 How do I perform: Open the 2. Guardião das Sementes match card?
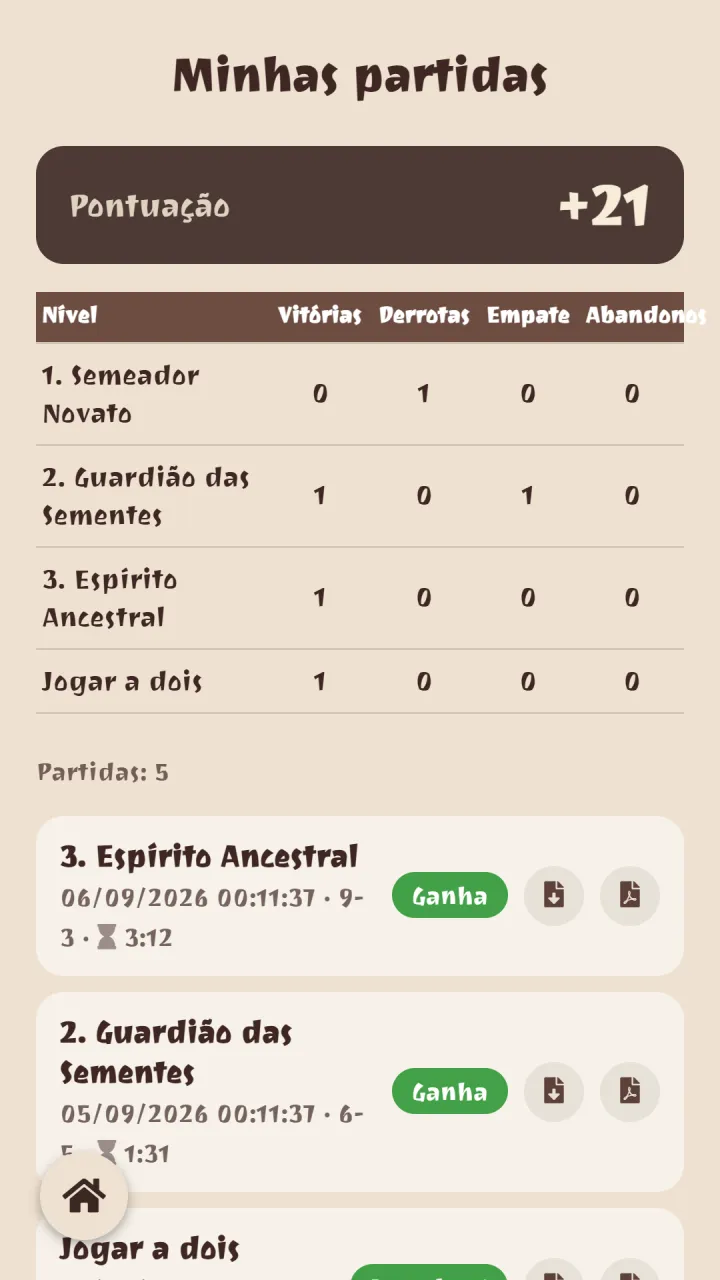360,1092
